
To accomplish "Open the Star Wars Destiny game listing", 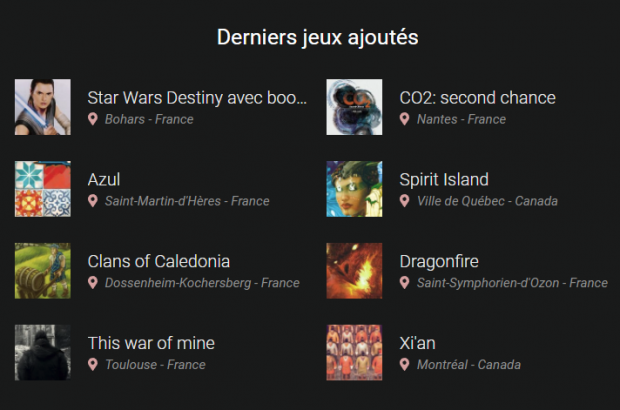I will pyautogui.click(x=197, y=98).
